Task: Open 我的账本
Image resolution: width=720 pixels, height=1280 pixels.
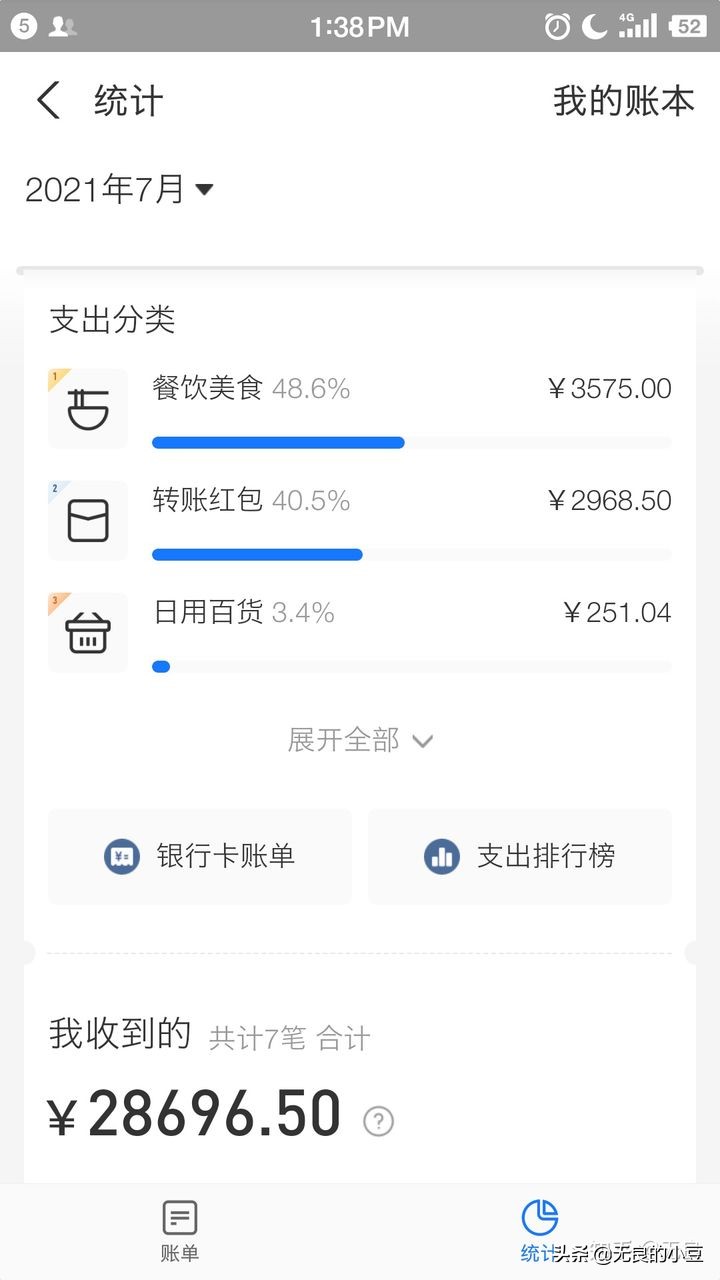Action: 625,100
